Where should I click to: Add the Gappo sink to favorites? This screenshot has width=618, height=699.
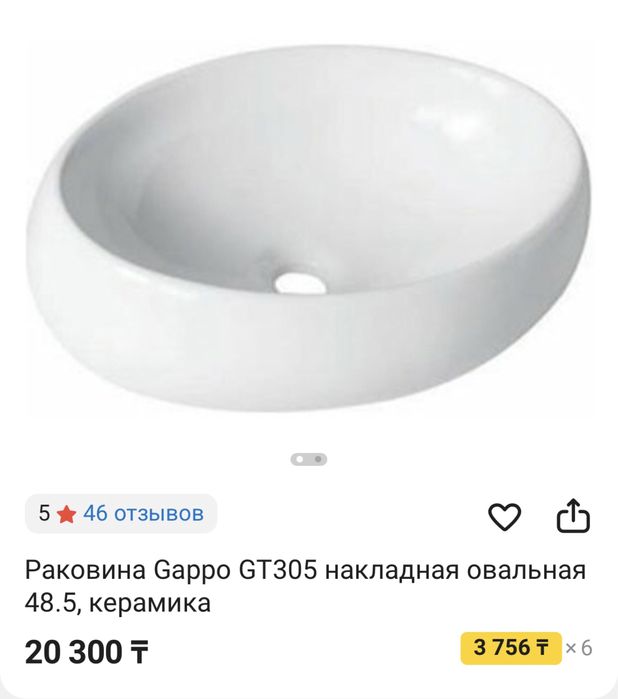coord(505,517)
